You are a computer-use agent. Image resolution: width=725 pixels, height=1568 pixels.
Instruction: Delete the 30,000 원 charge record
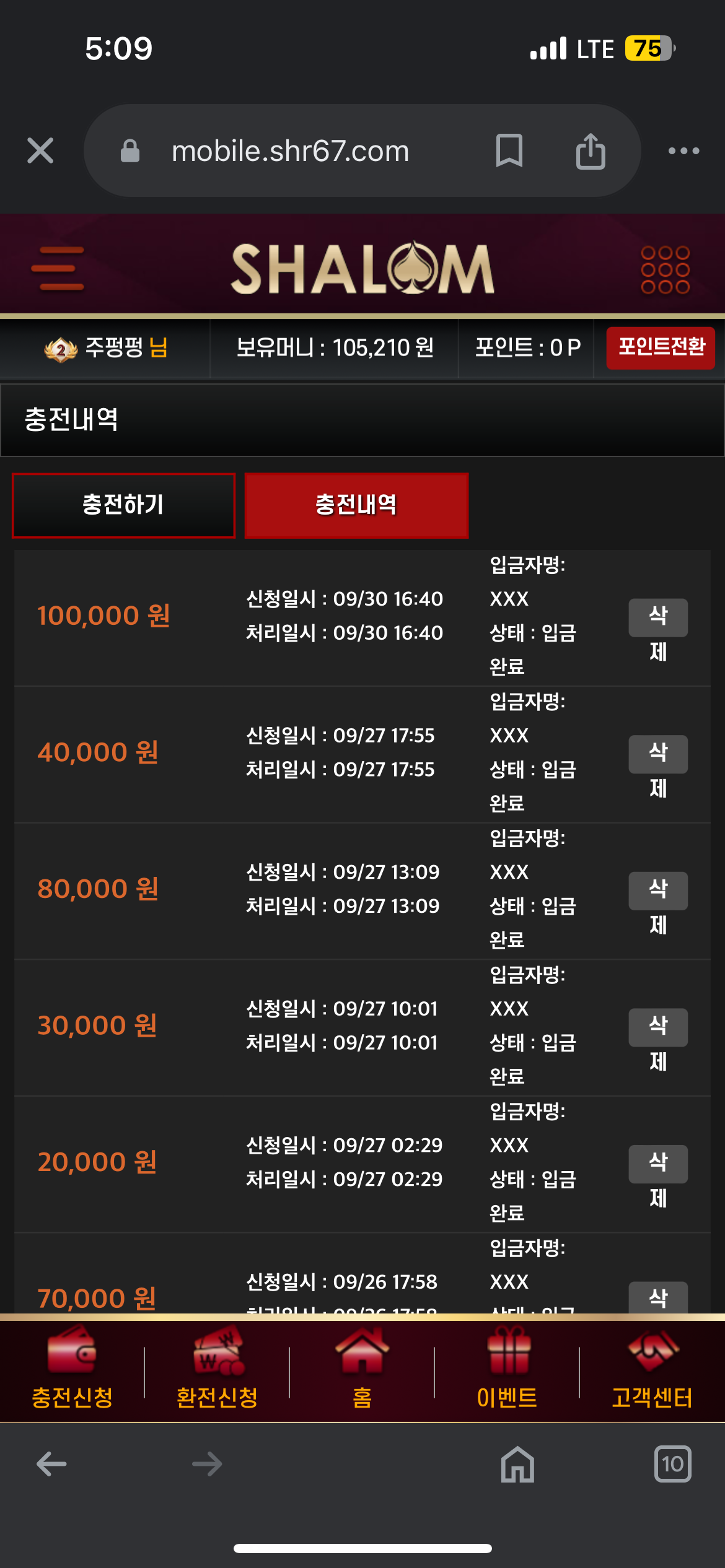[657, 1027]
